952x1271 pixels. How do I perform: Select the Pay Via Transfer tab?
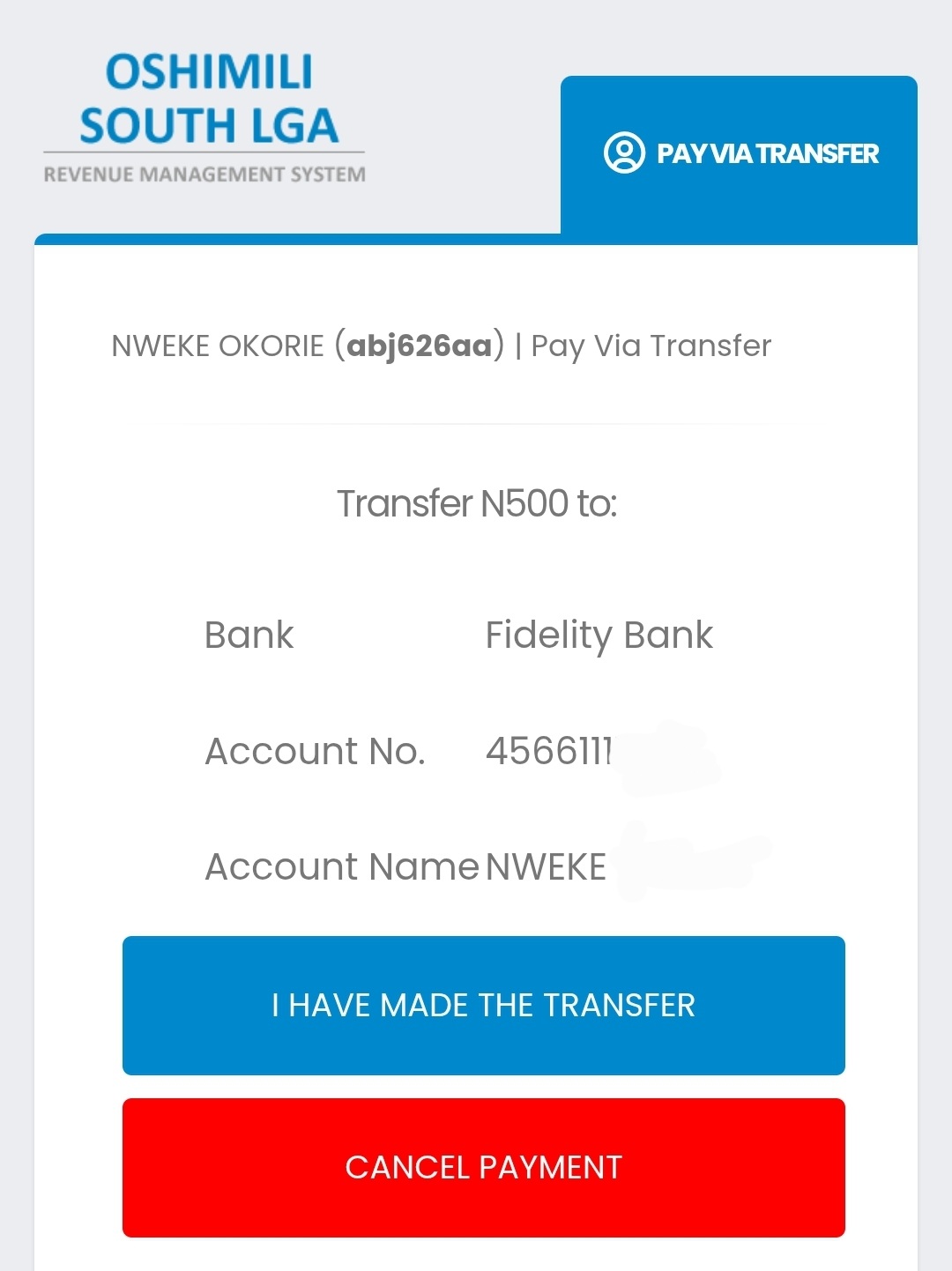[x=739, y=154]
